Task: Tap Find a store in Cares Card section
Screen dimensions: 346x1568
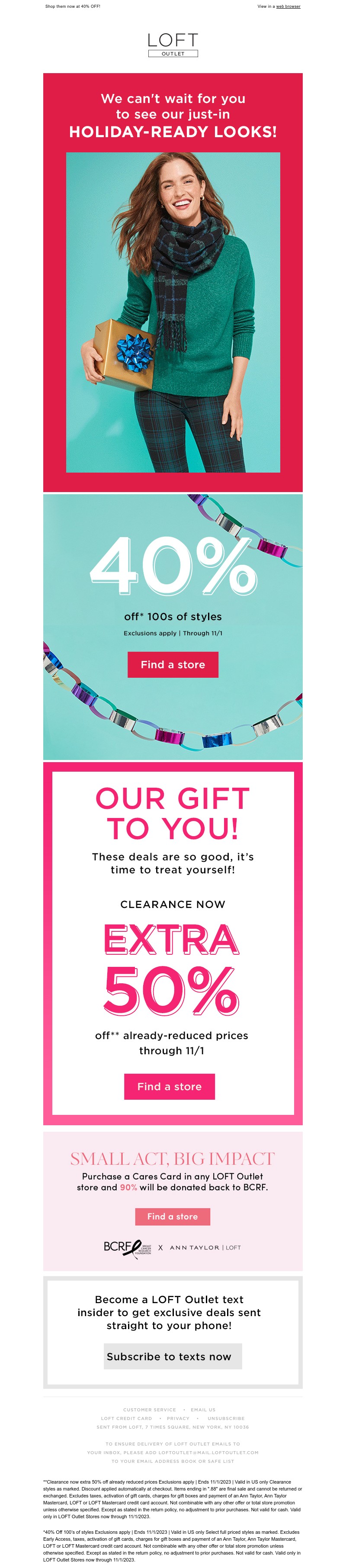Action: tap(172, 1216)
